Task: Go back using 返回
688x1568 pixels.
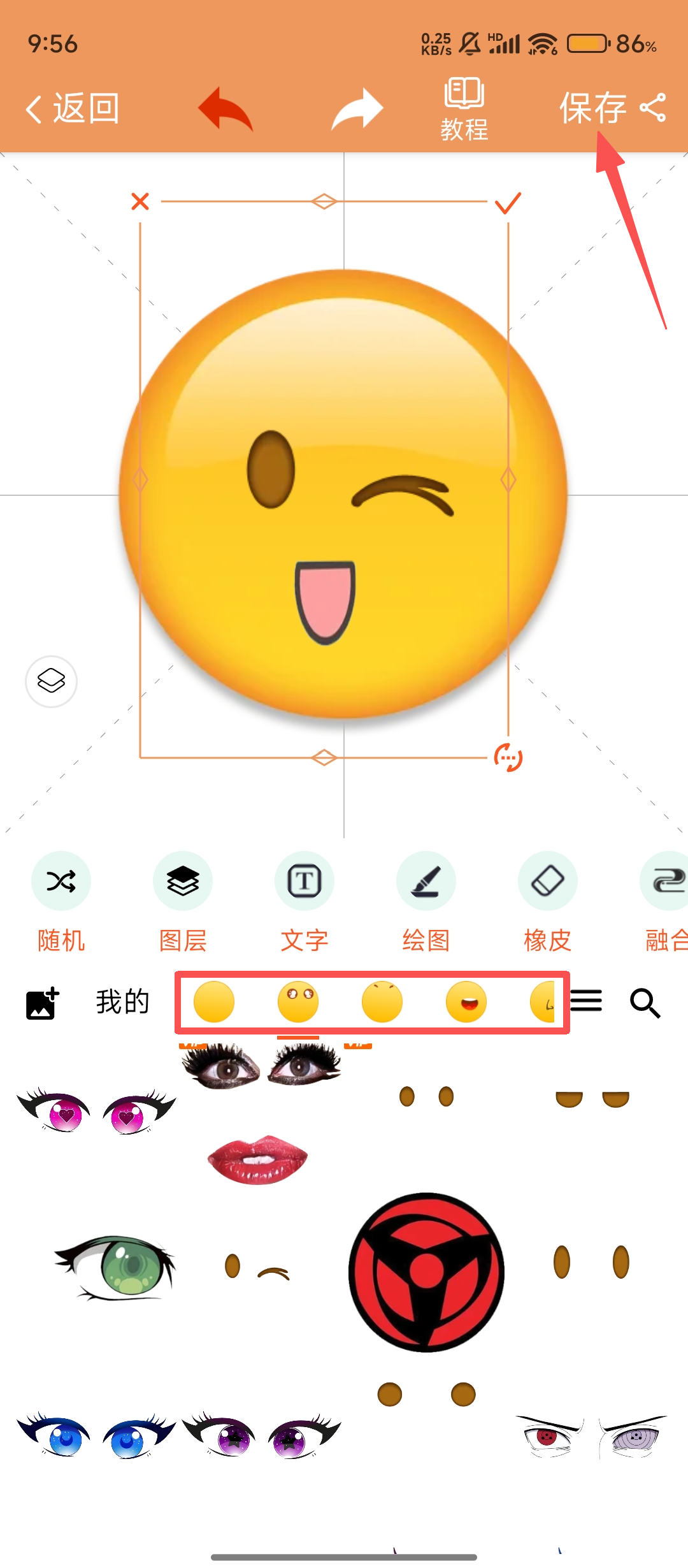Action: [x=73, y=108]
